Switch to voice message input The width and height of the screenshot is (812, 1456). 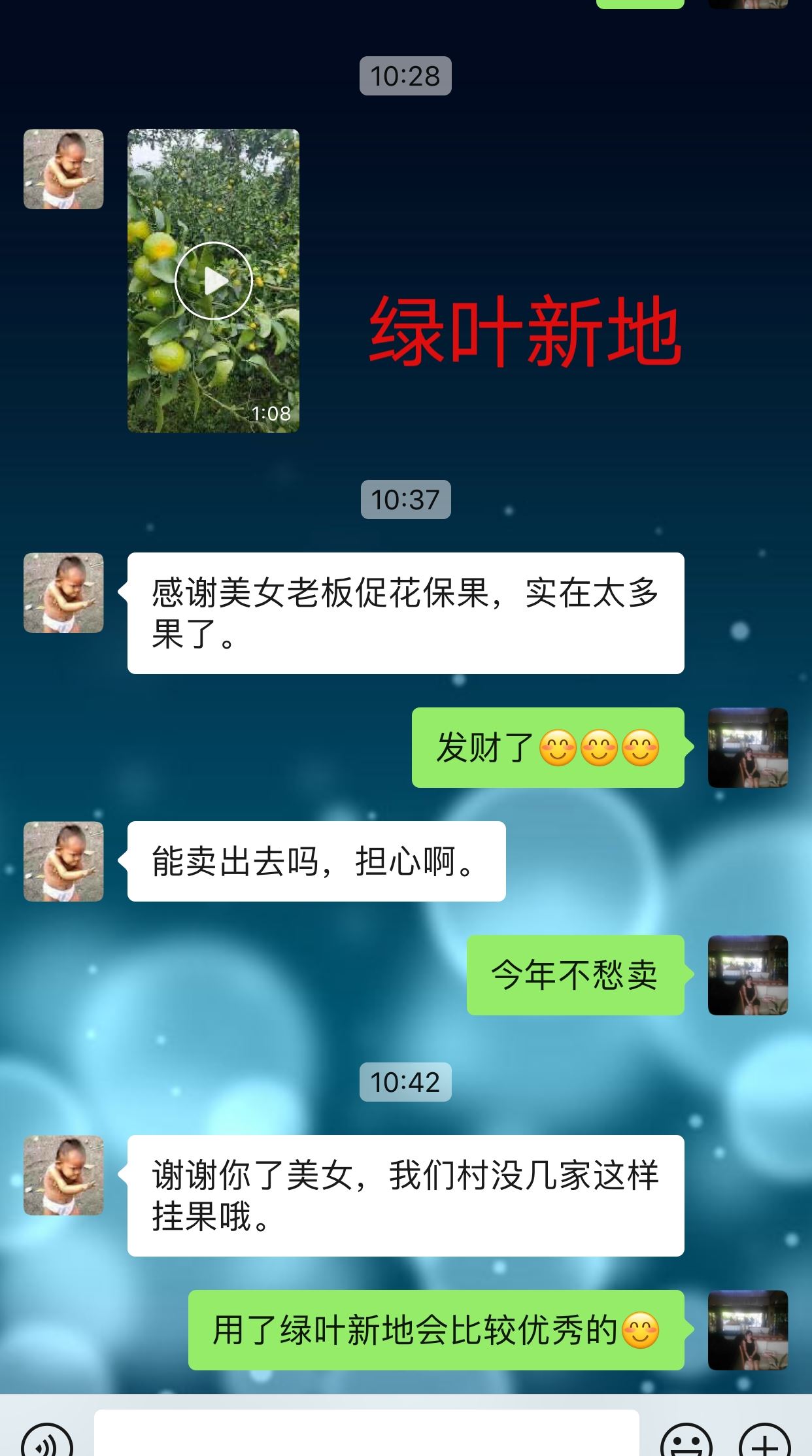click(x=47, y=1440)
